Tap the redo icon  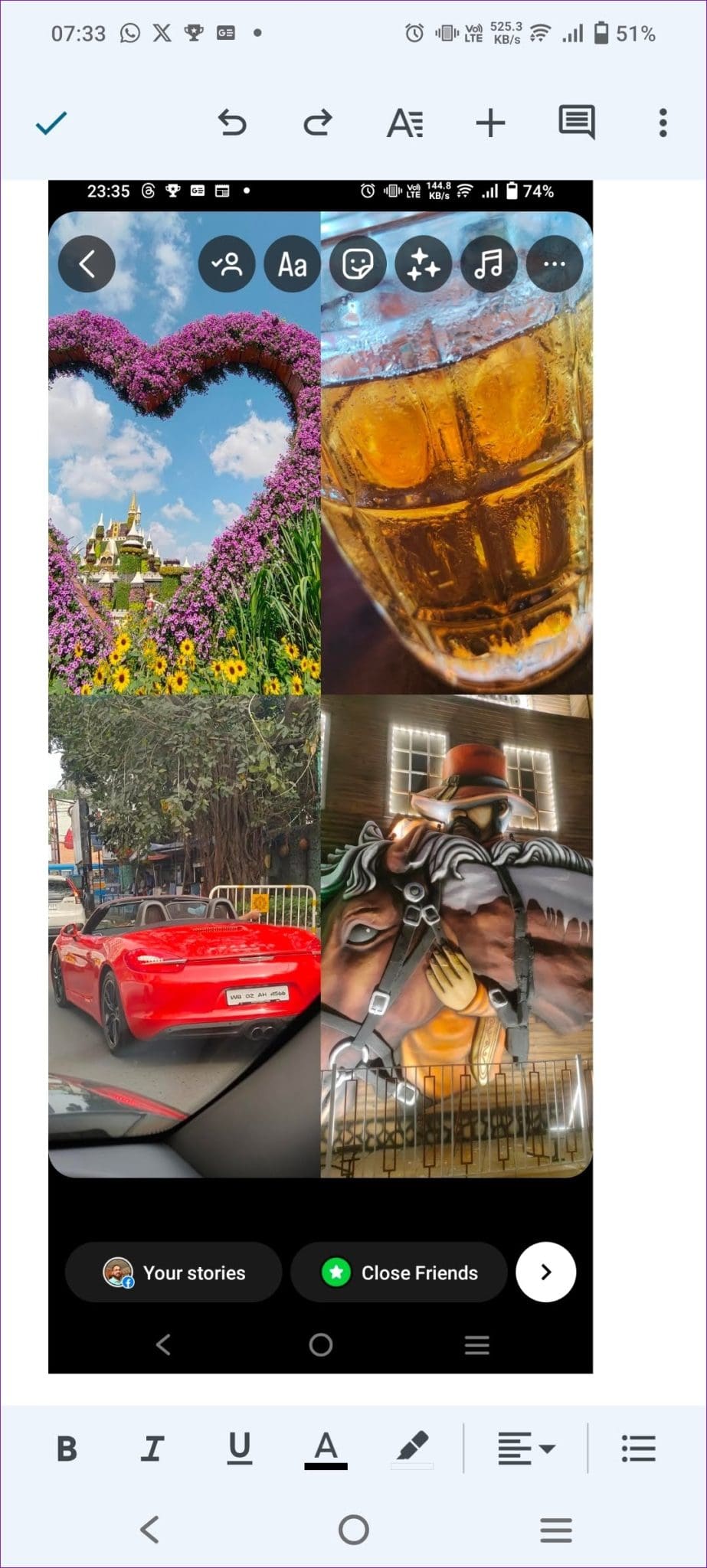(319, 122)
